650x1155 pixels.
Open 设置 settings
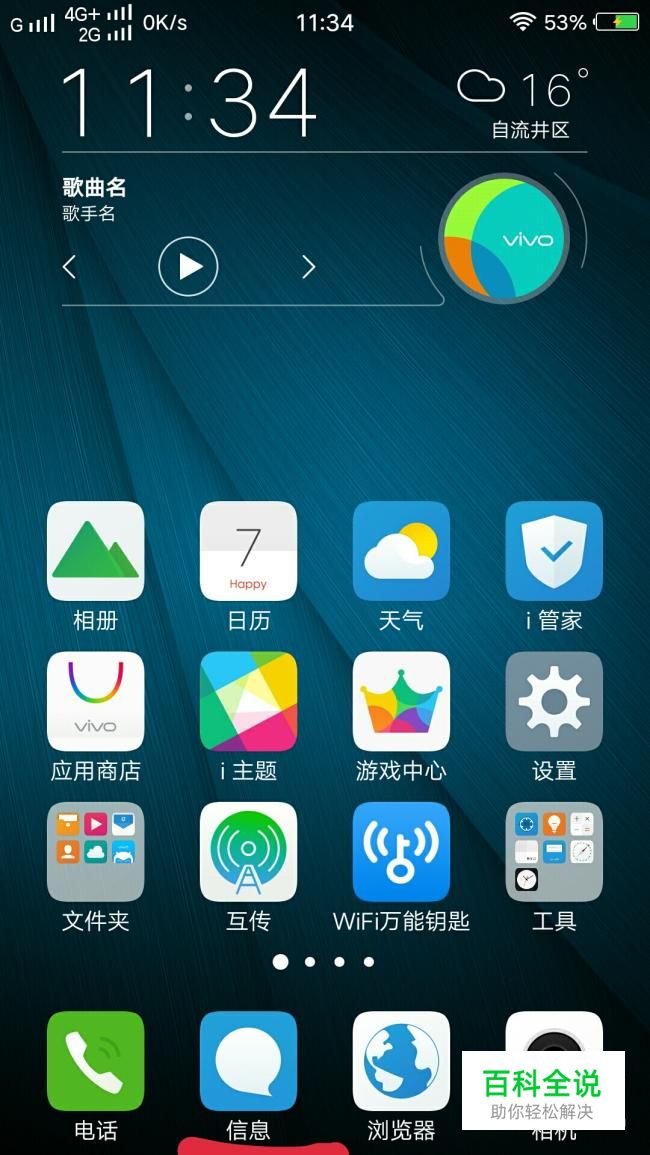point(554,701)
